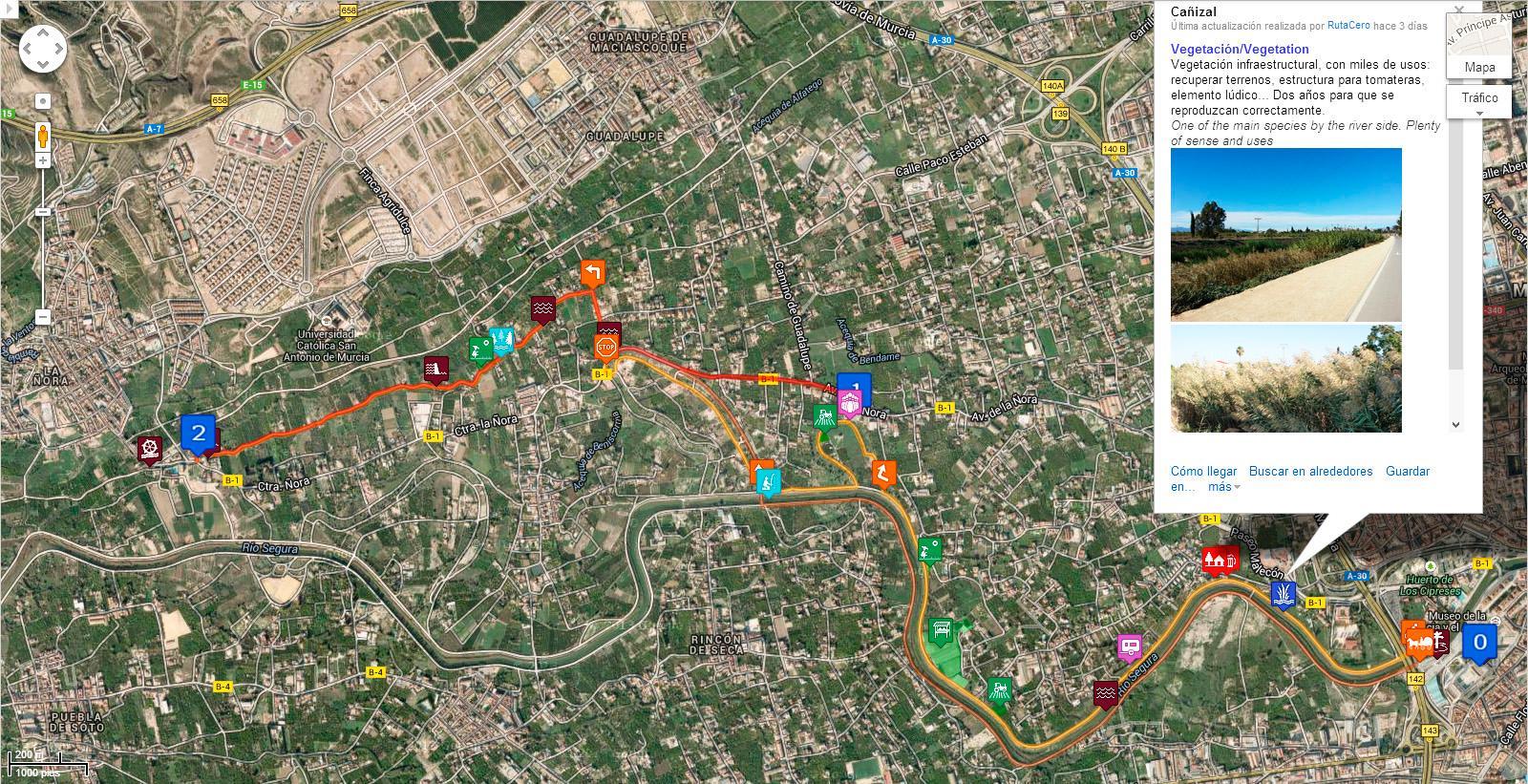The image size is (1528, 784).
Task: Select the stop sign marker
Action: click(605, 348)
